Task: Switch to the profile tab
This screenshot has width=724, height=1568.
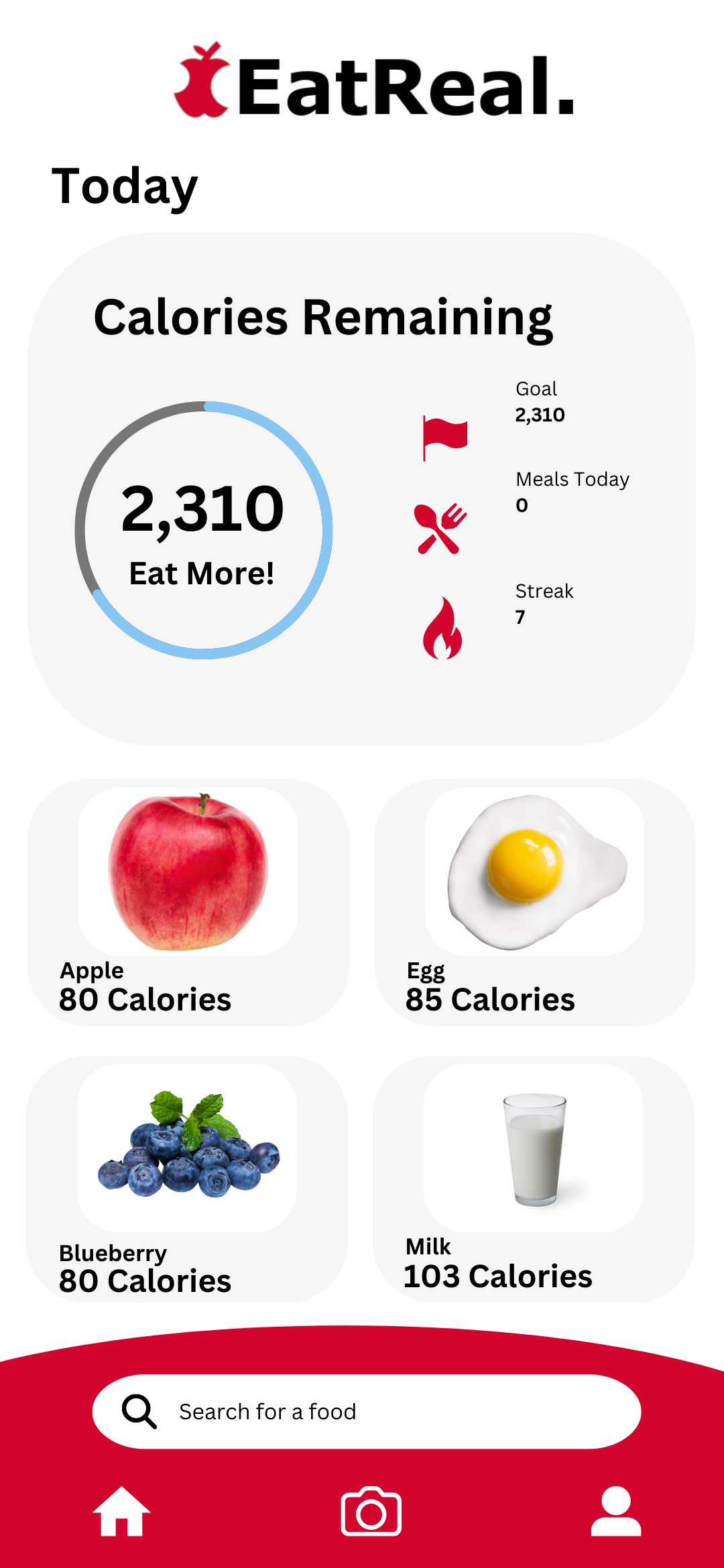Action: click(x=615, y=1511)
